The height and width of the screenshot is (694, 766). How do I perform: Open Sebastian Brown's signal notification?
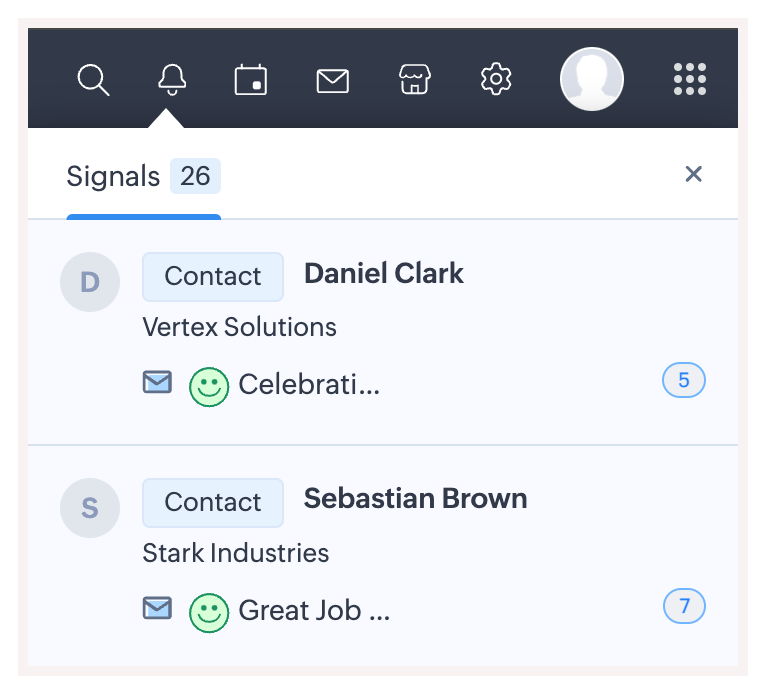coord(414,499)
